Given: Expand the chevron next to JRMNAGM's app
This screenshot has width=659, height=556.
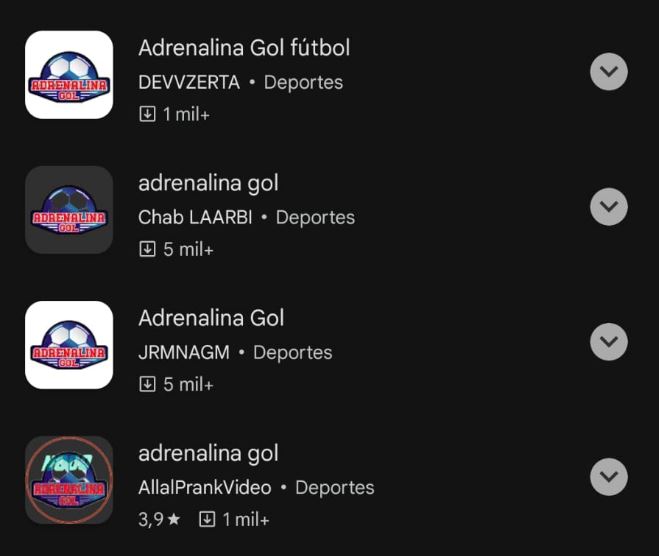Looking at the screenshot, I should 609,342.
